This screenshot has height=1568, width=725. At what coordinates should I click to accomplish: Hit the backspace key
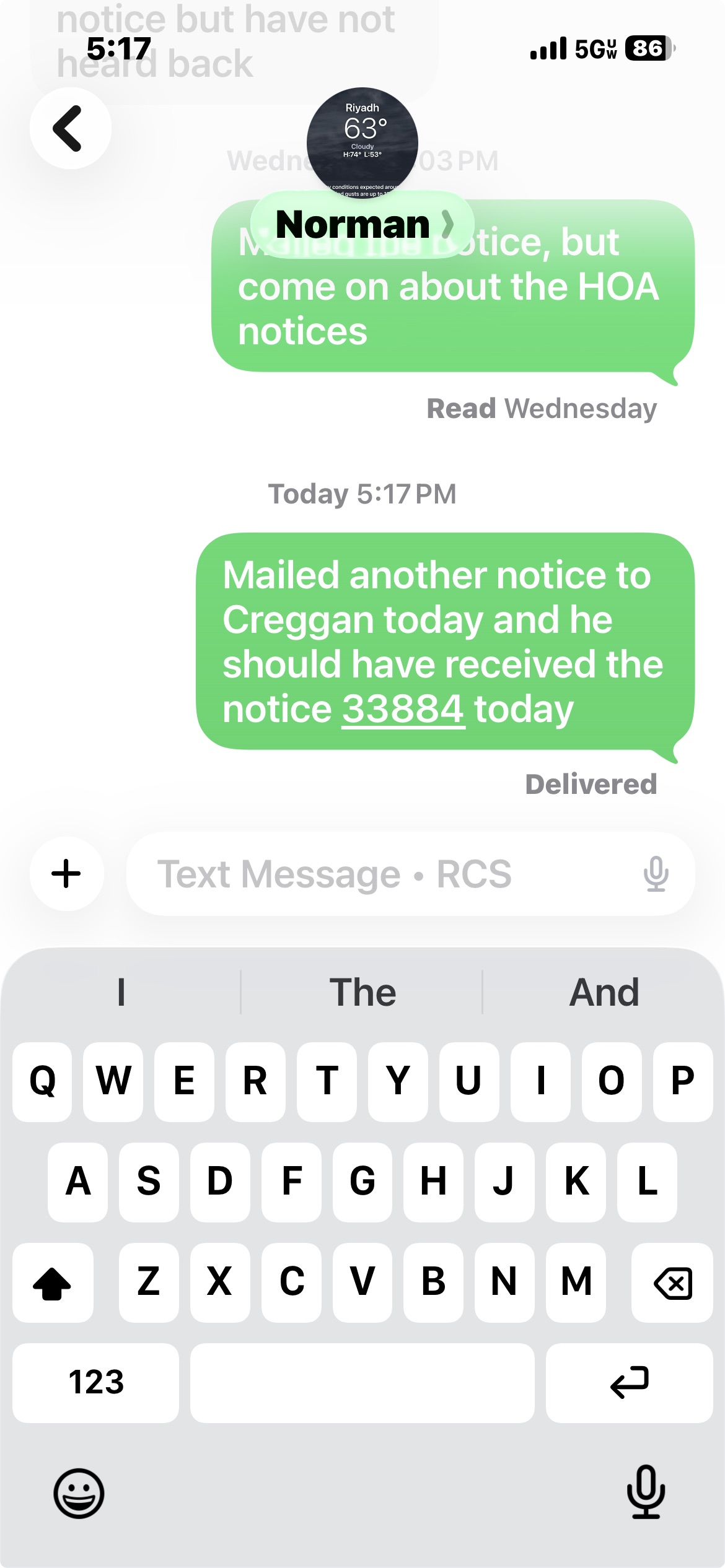pos(672,1282)
